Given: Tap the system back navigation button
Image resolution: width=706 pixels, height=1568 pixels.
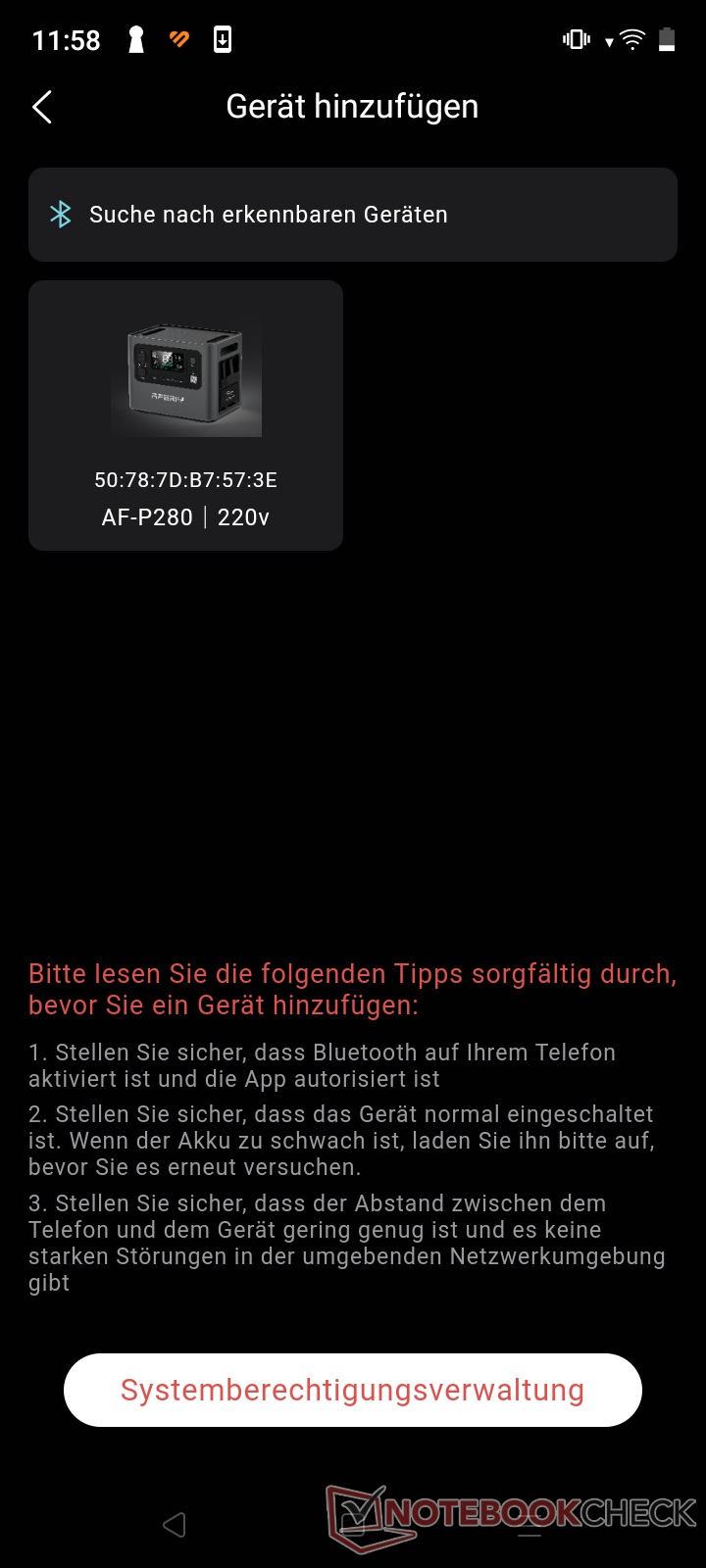Looking at the screenshot, I should (175, 1524).
